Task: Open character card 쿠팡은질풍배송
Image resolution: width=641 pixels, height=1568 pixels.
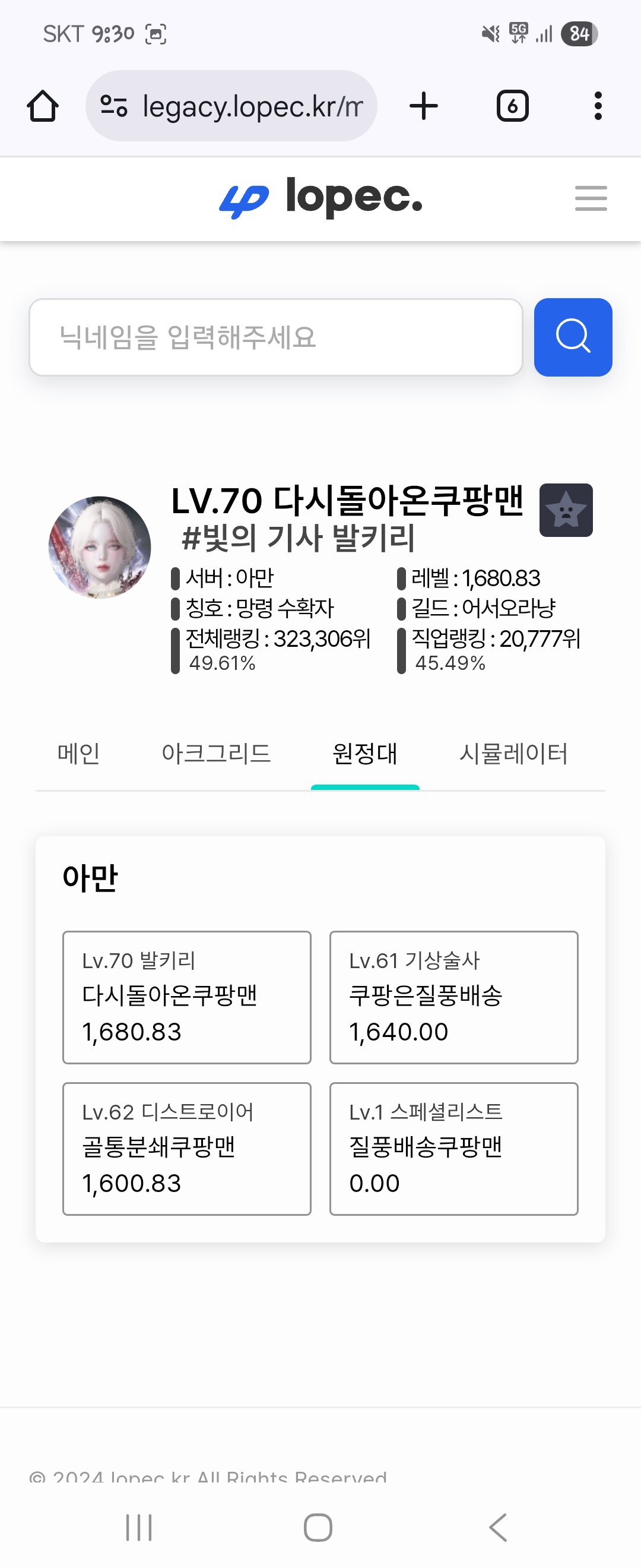Action: 453,997
